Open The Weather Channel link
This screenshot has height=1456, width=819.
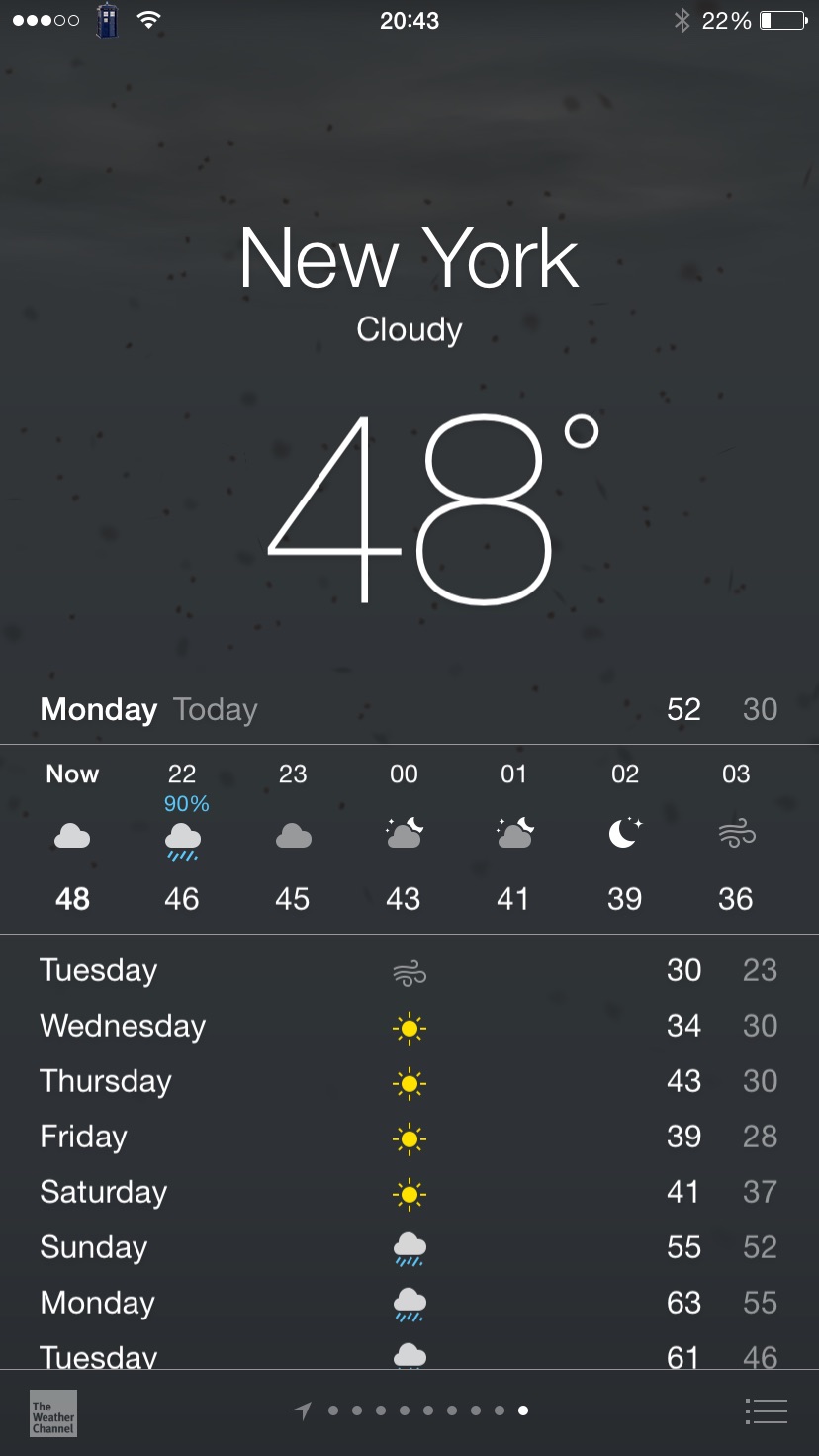point(53,1412)
